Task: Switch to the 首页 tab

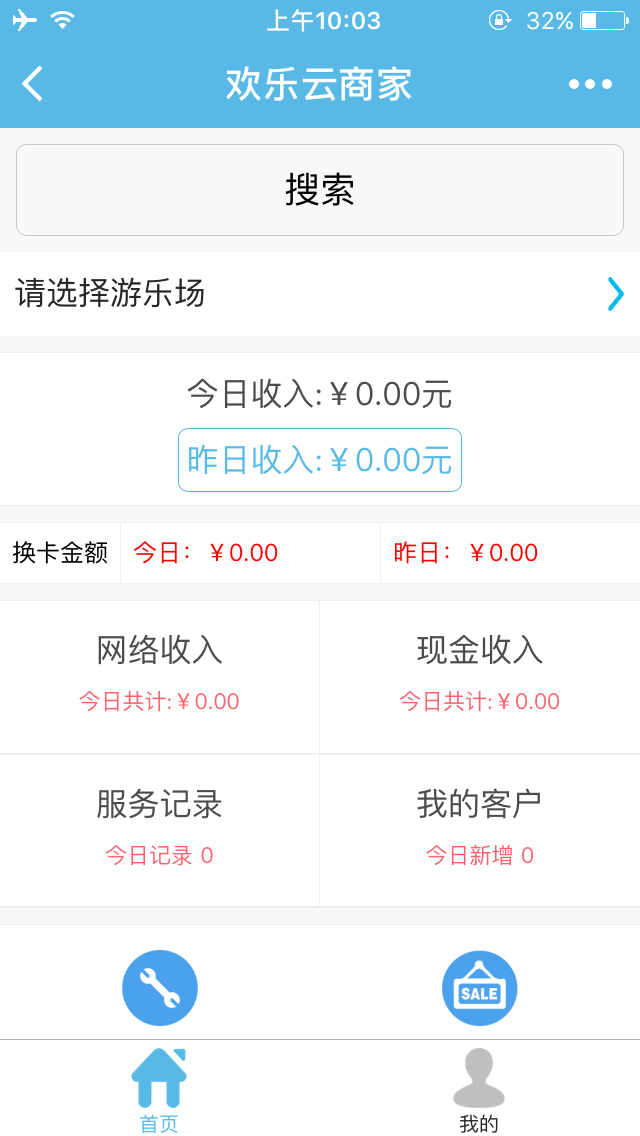Action: point(159,1090)
